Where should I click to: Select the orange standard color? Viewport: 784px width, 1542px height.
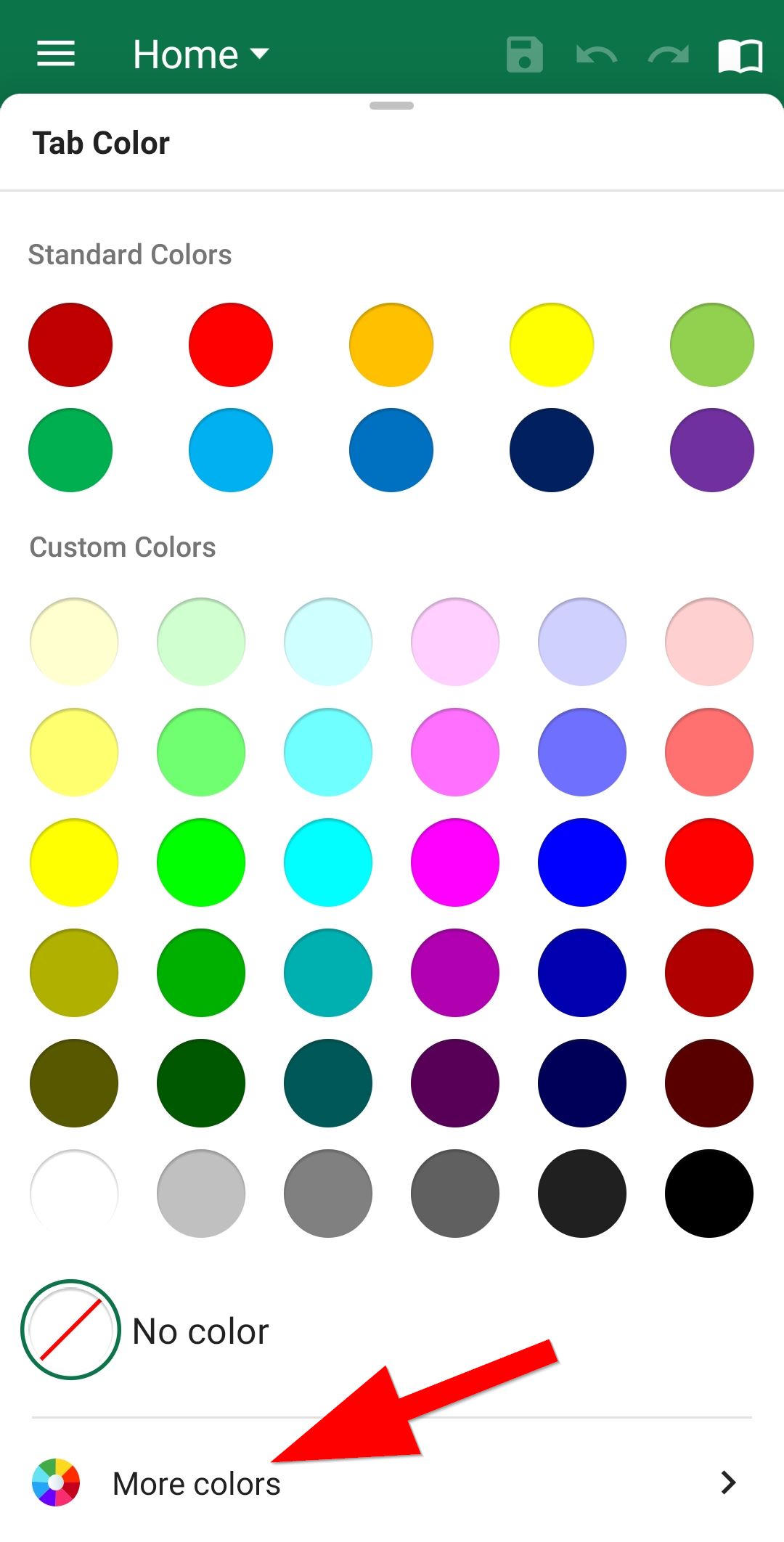click(391, 345)
